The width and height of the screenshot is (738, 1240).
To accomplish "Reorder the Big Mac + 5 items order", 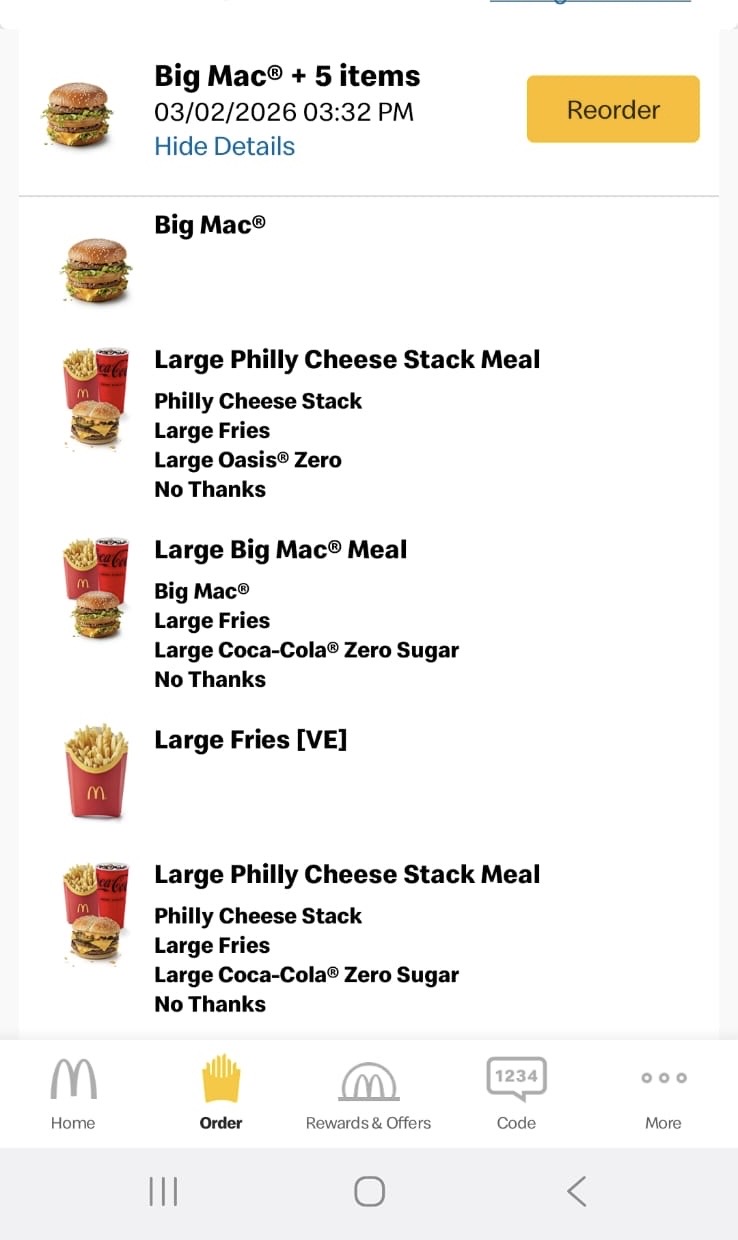I will (x=613, y=109).
